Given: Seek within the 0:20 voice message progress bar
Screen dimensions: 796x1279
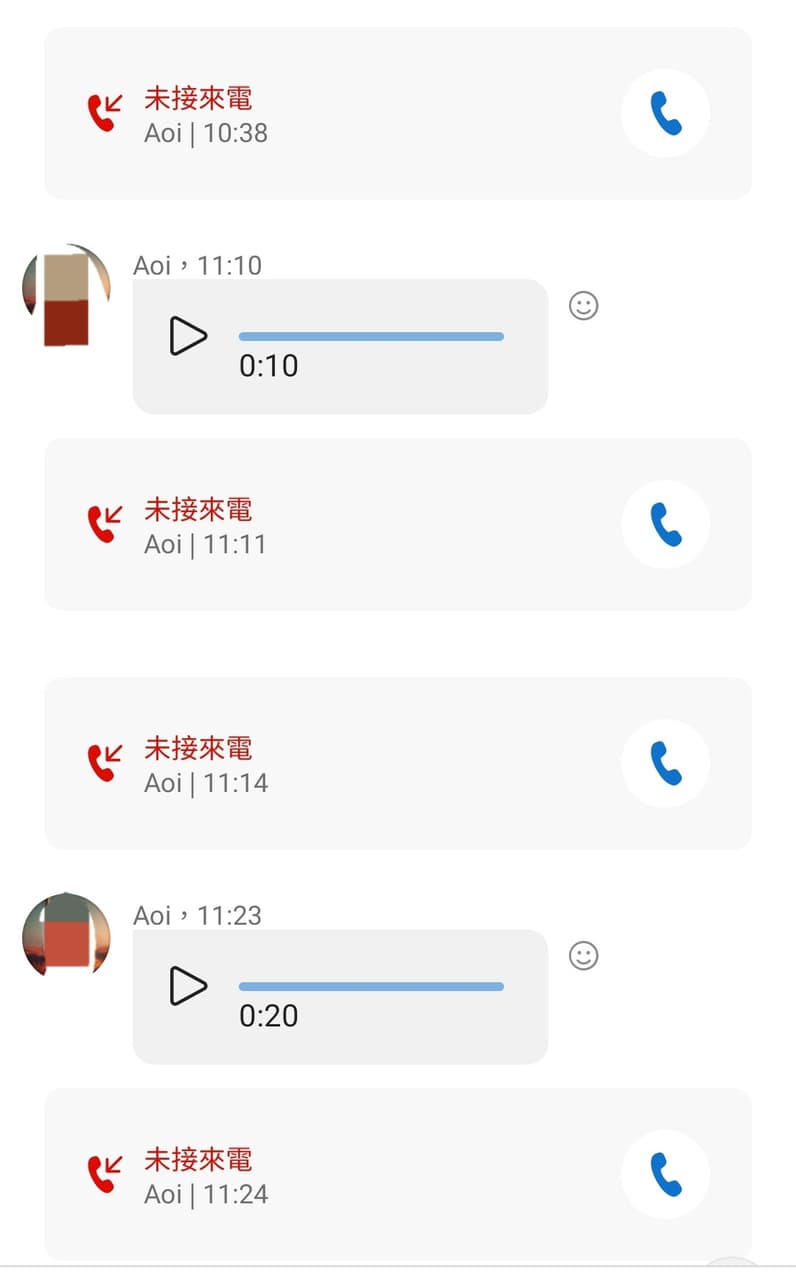Looking at the screenshot, I should click(371, 987).
